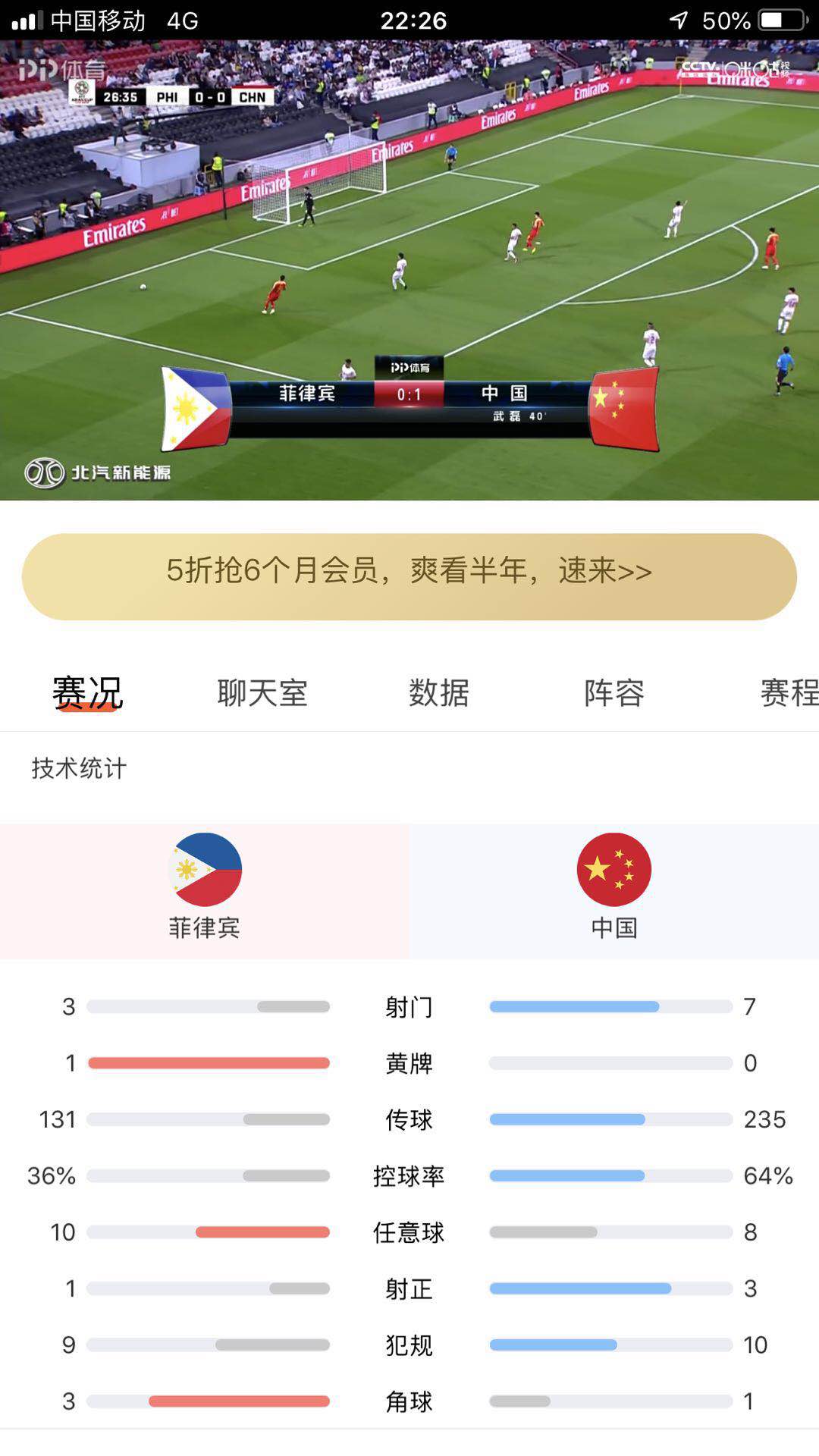Switch to the 阵容 tab
The image size is (819, 1456).
pos(613,692)
